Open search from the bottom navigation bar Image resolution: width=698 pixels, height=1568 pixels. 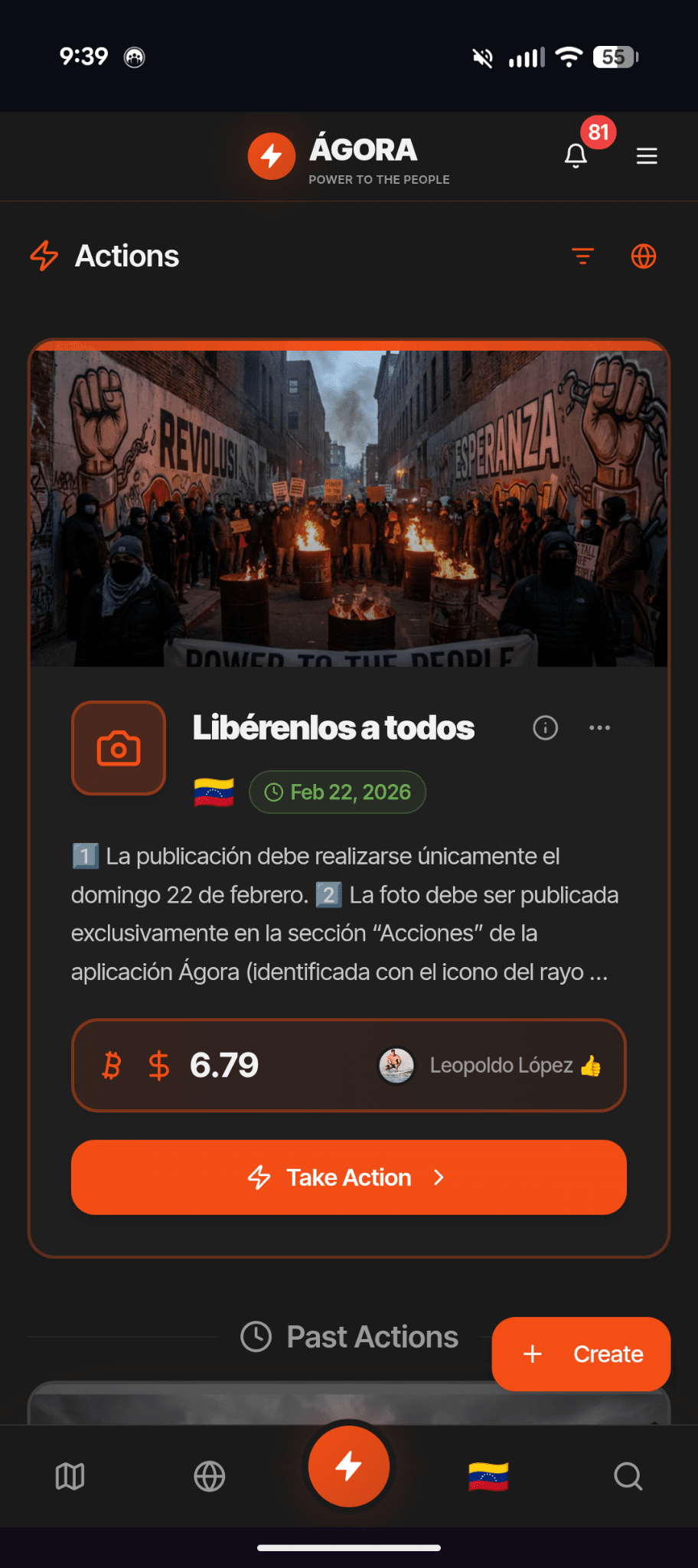point(628,1475)
